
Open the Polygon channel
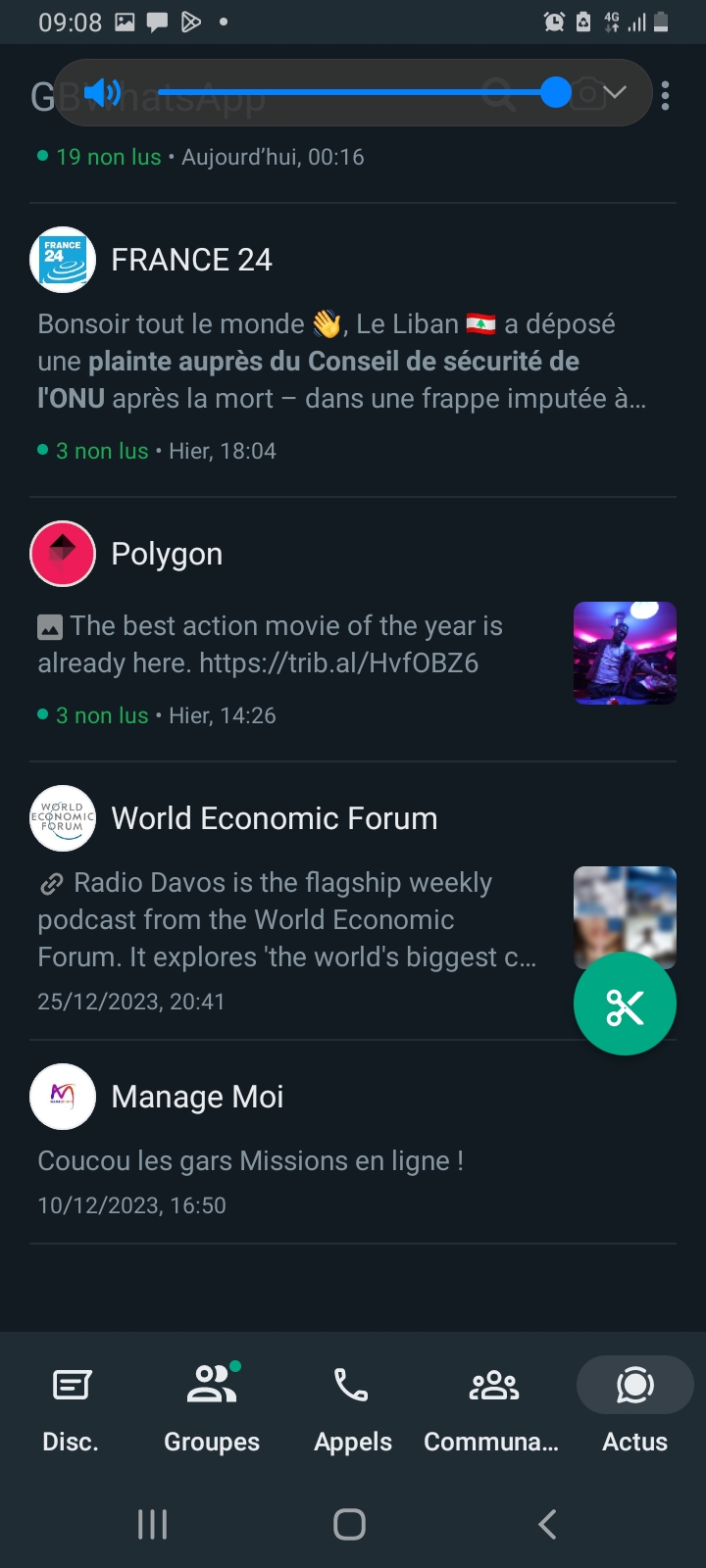pos(167,554)
